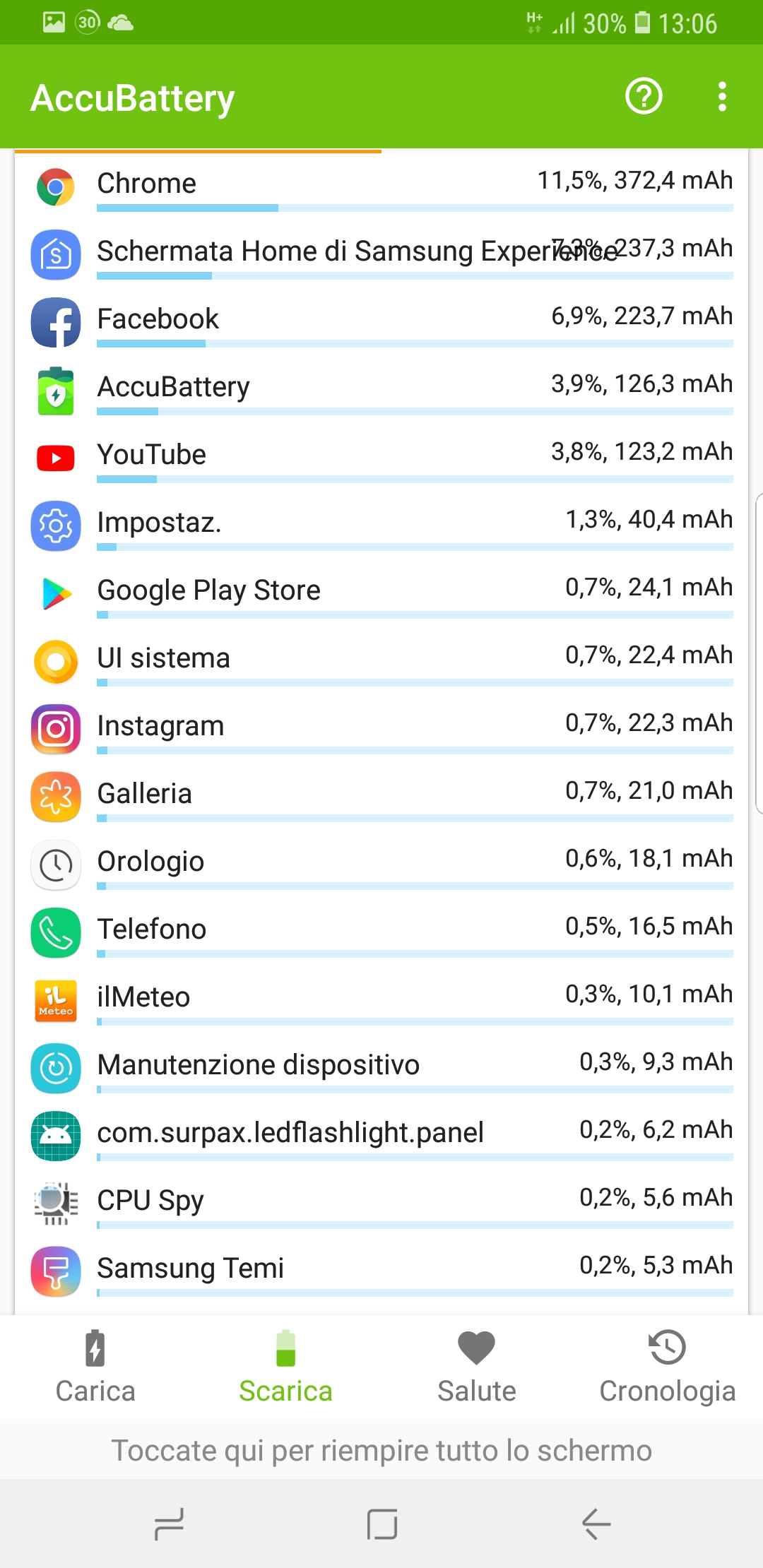The image size is (763, 1568).
Task: Tap 'Toccate qui per riempire tutto lo schermo'
Action: coord(381,1450)
